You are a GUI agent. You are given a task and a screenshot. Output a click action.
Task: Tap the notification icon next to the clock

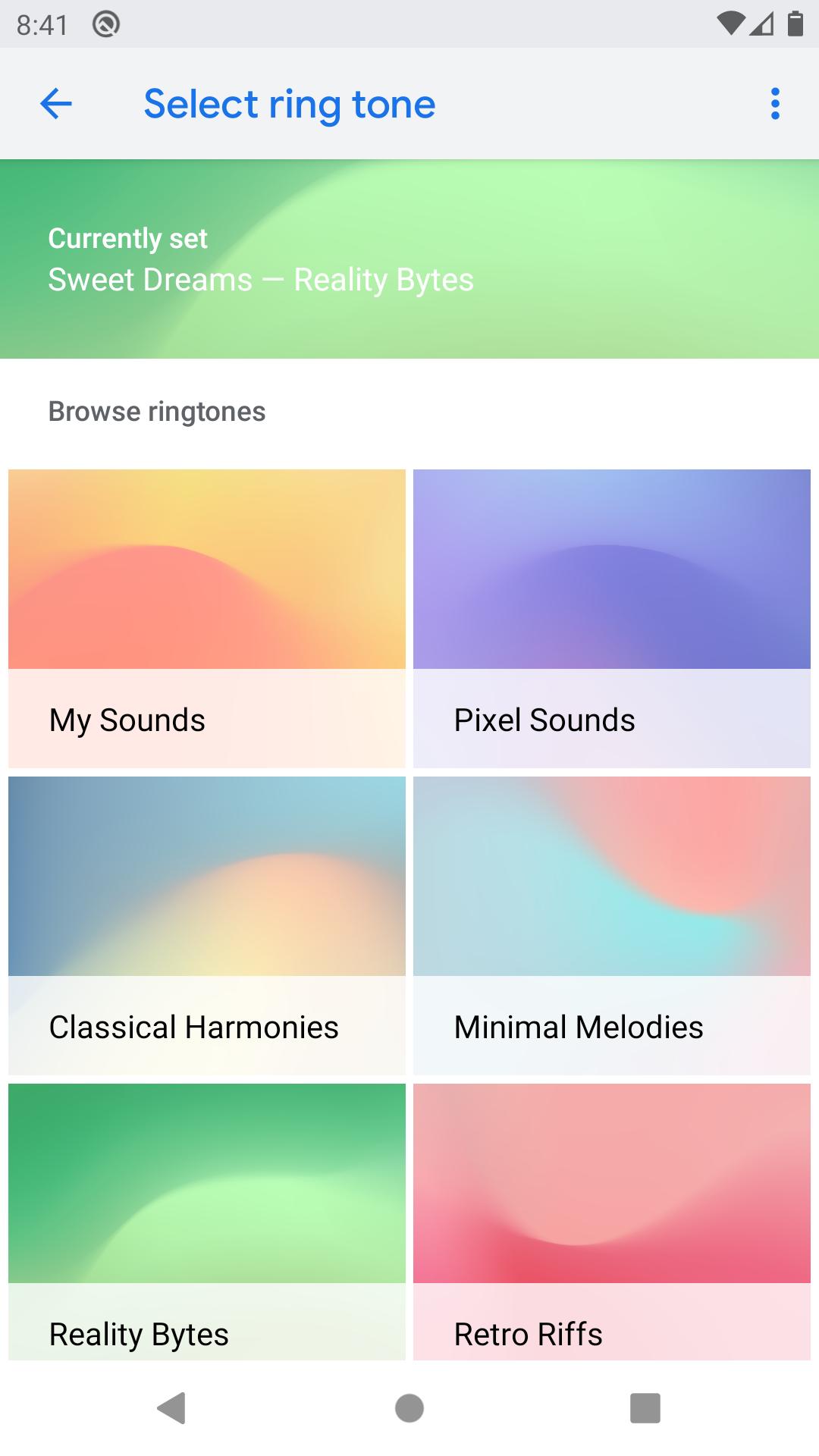[x=103, y=25]
